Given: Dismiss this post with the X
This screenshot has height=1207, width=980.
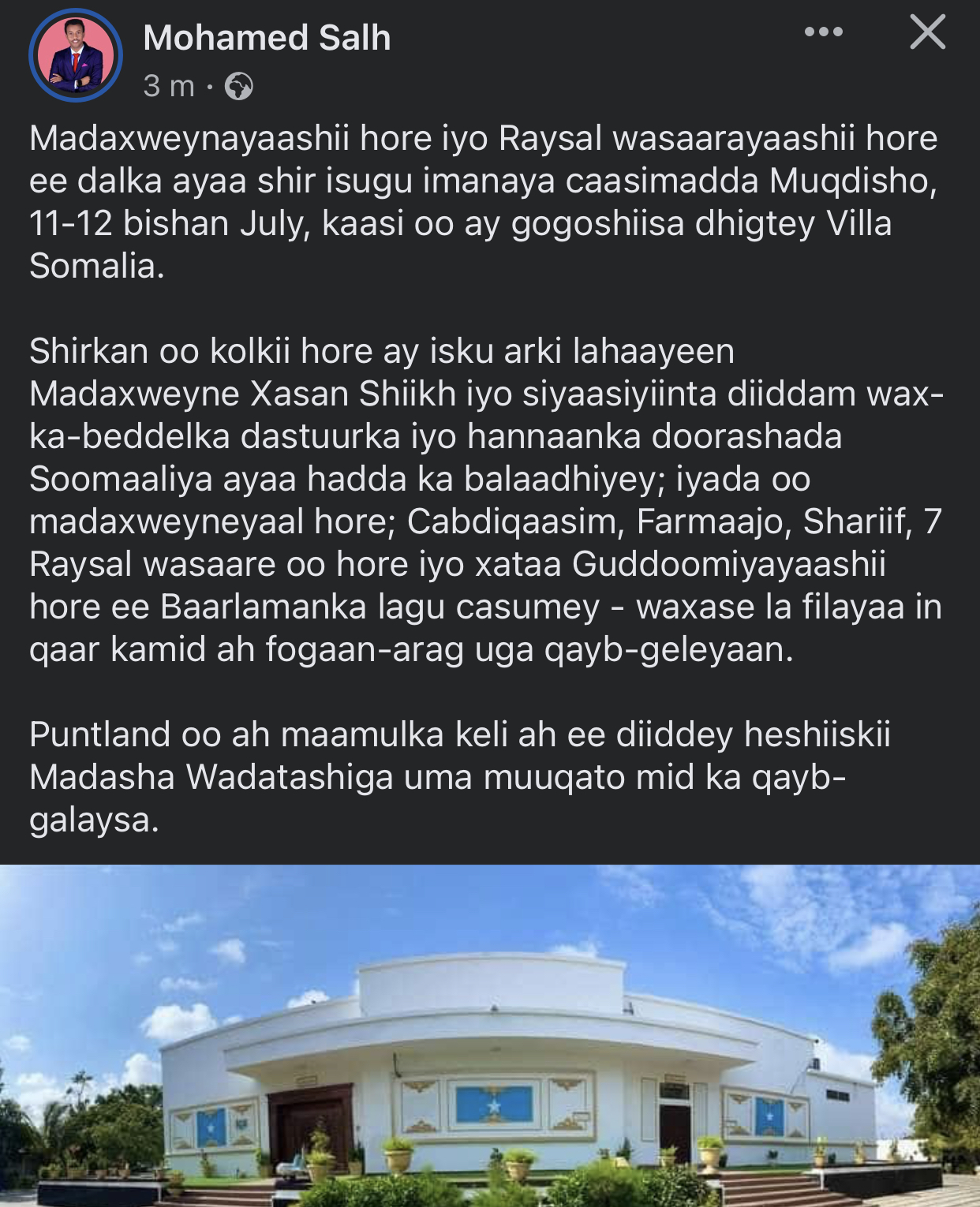Looking at the screenshot, I should click(x=927, y=32).
